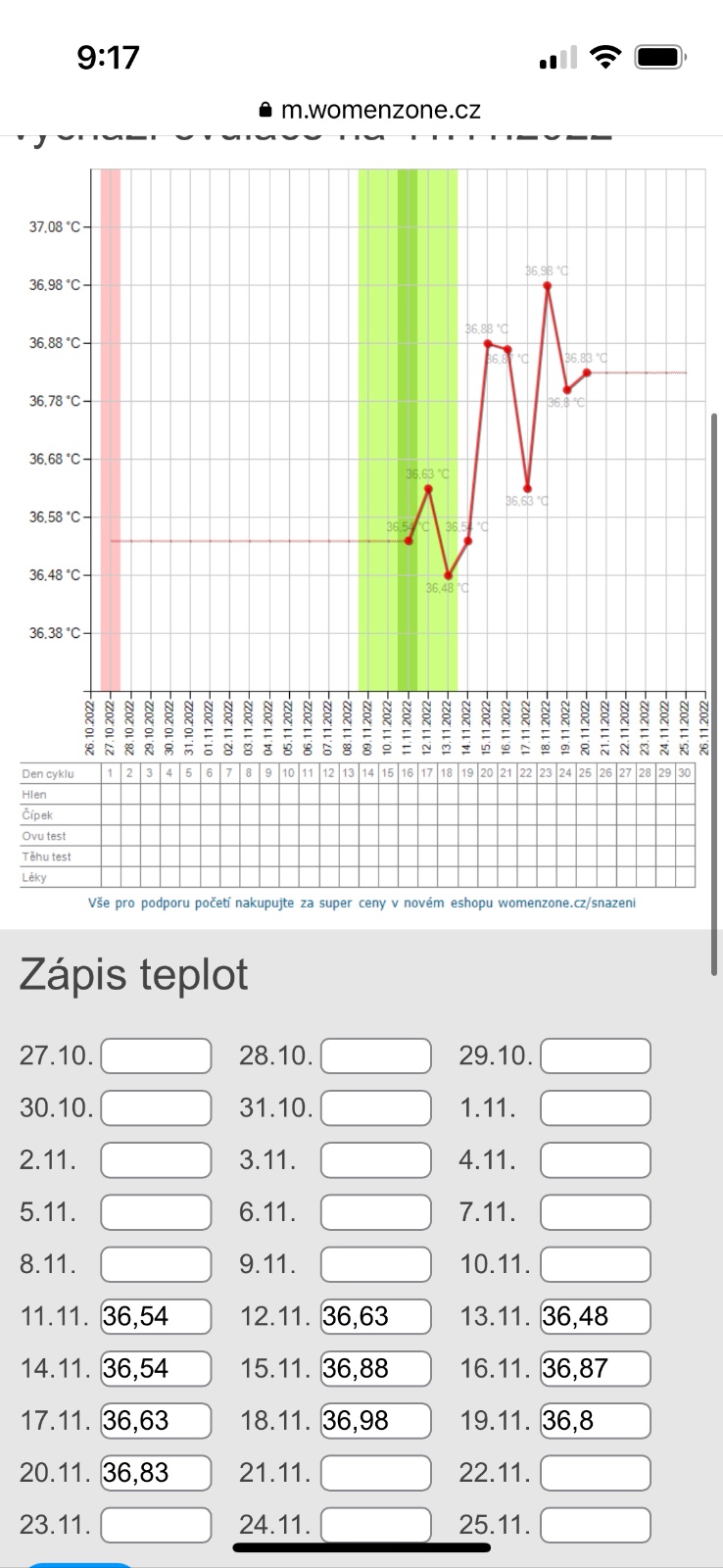
Task: Tap the 5.11. temperature box
Action: coord(156,1212)
